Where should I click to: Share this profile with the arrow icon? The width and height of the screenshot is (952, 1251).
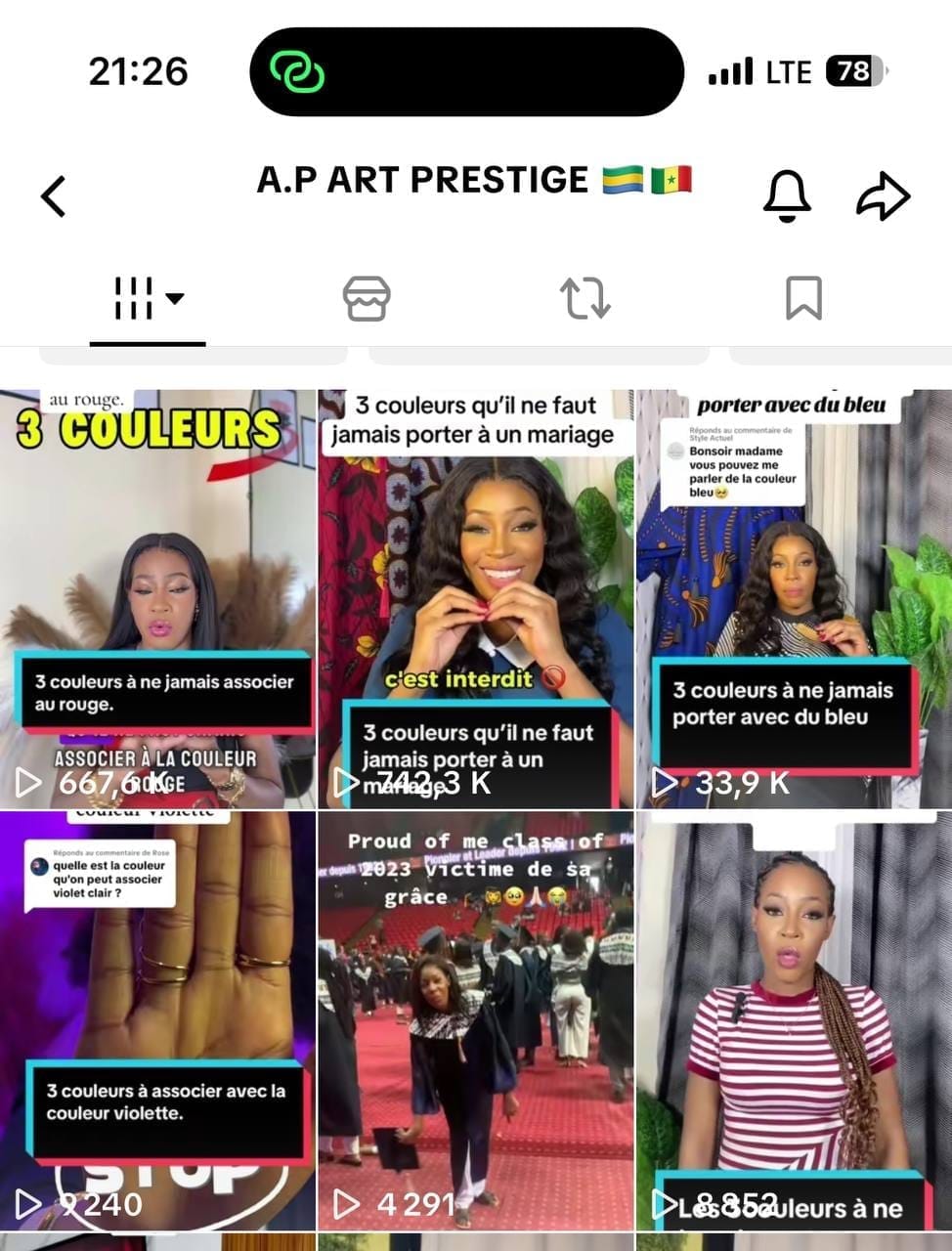tap(883, 195)
